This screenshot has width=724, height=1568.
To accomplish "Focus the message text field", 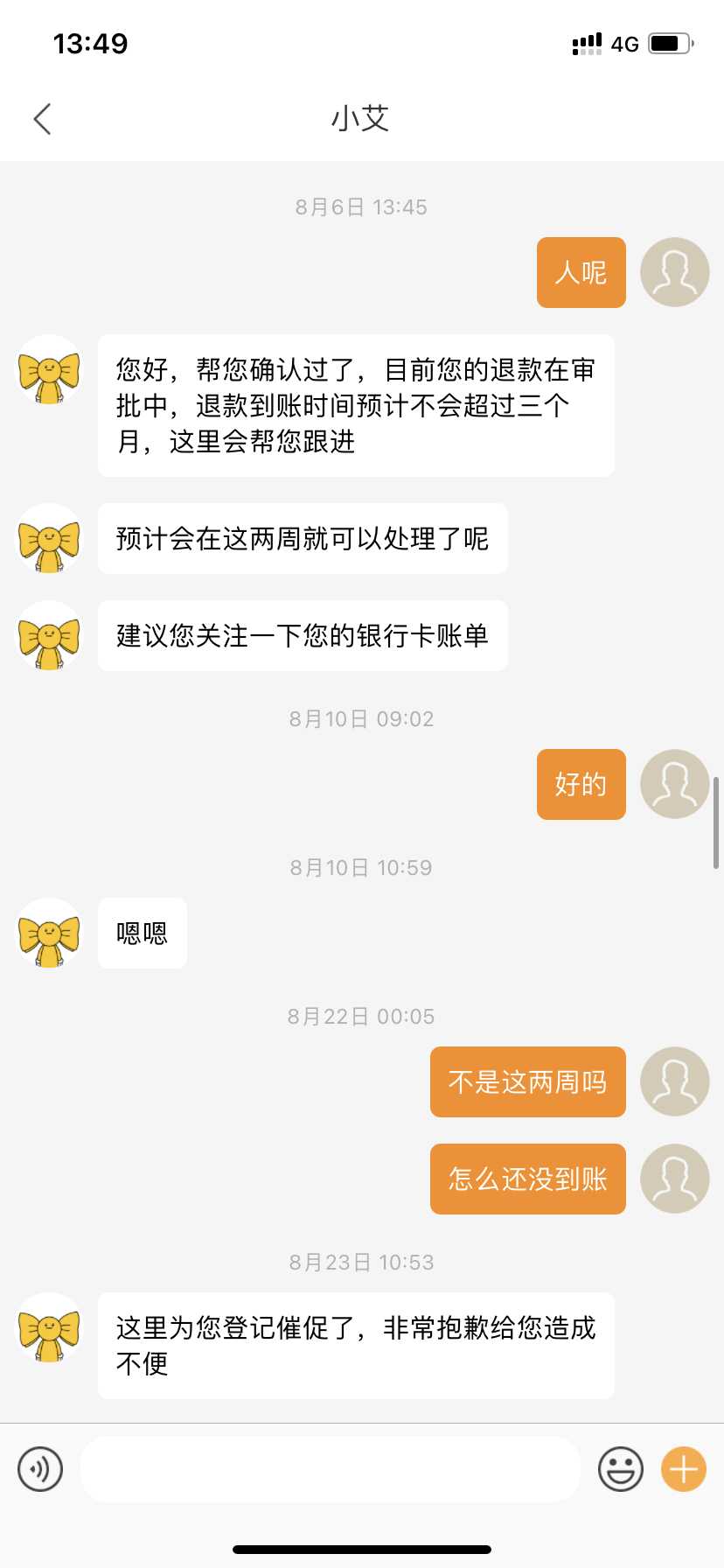I will tap(331, 1469).
